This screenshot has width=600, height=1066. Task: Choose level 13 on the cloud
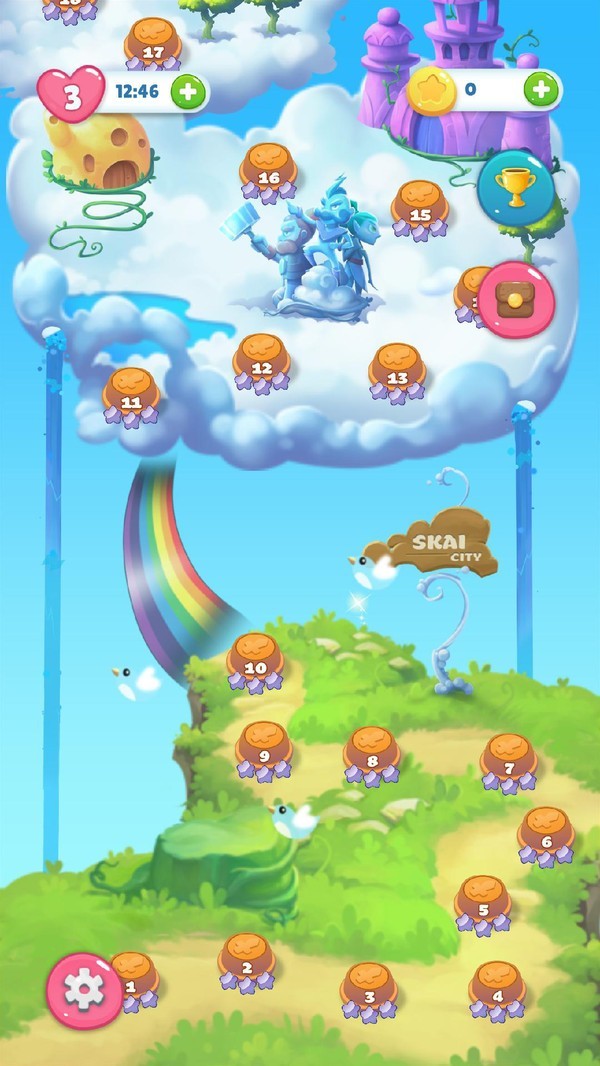coord(397,371)
